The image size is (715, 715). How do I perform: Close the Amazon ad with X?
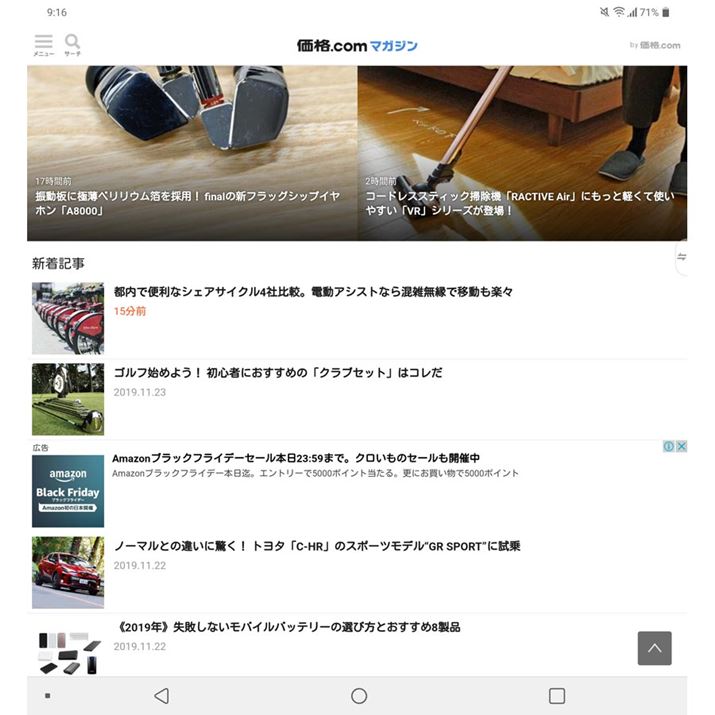[x=682, y=447]
